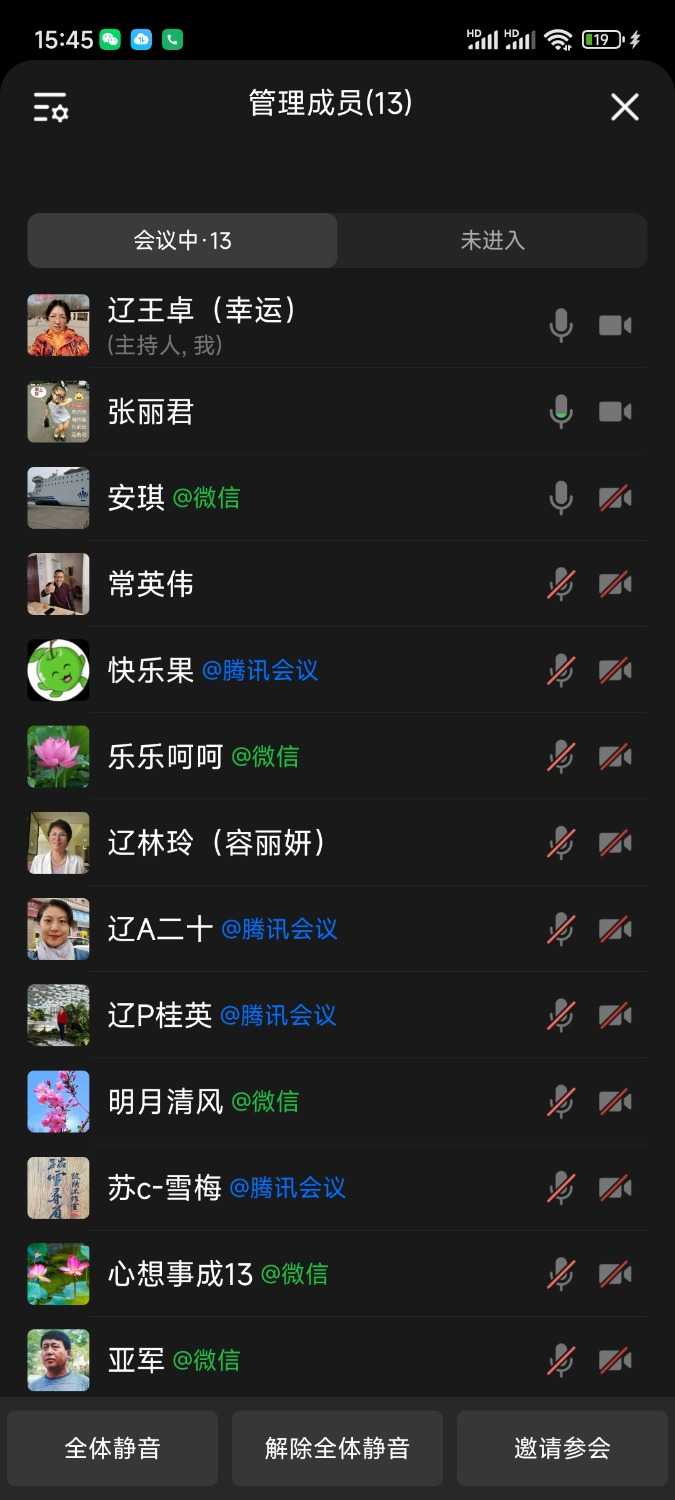Switch to the 未进入 tab
675x1500 pixels.
tap(492, 241)
